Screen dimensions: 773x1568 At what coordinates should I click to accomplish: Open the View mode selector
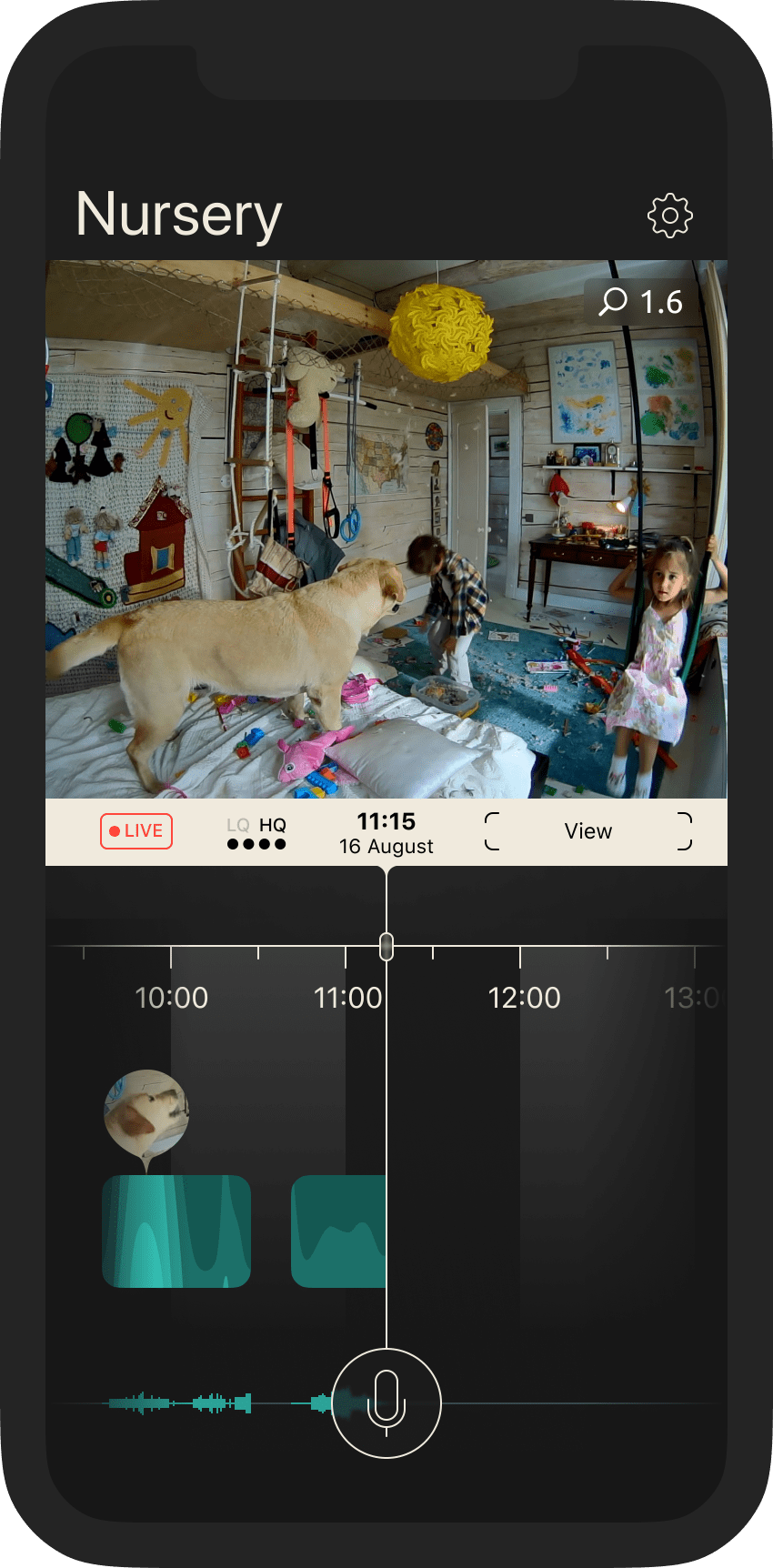pyautogui.click(x=588, y=831)
